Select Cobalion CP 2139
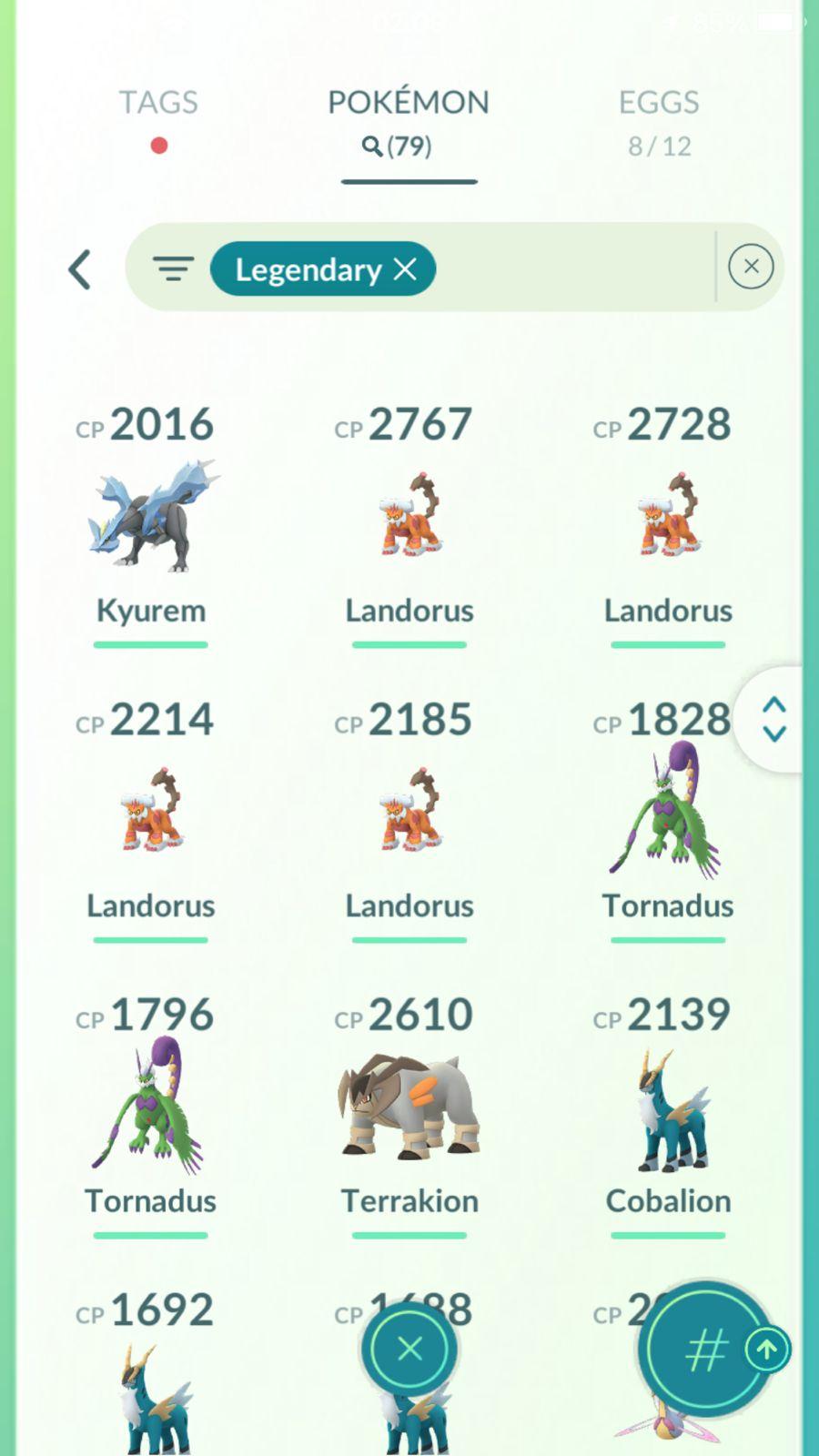Image resolution: width=819 pixels, height=1456 pixels. (668, 1109)
